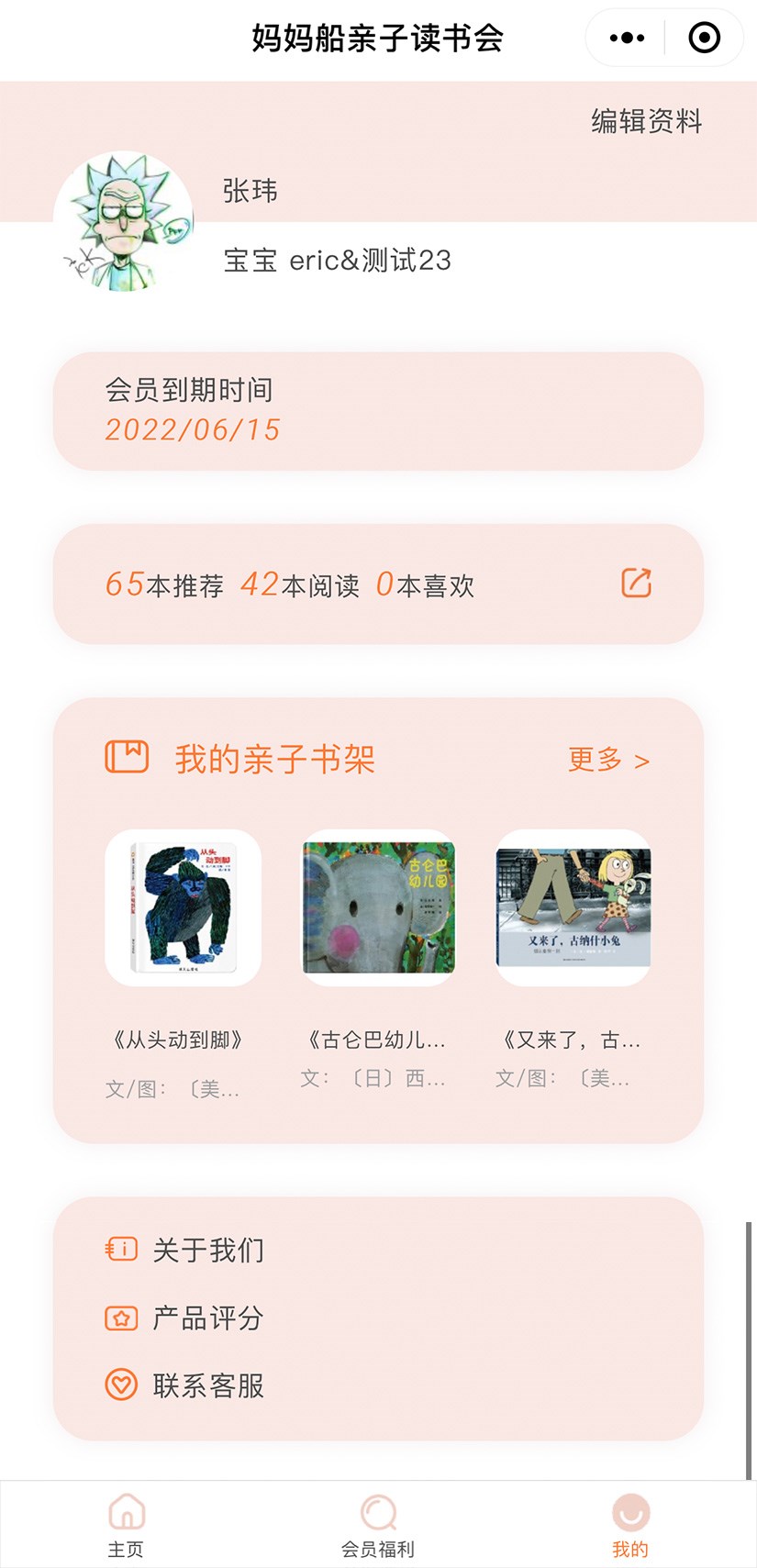Open 编辑资料 to edit profile
This screenshot has height=1568, width=757.
coord(646,121)
